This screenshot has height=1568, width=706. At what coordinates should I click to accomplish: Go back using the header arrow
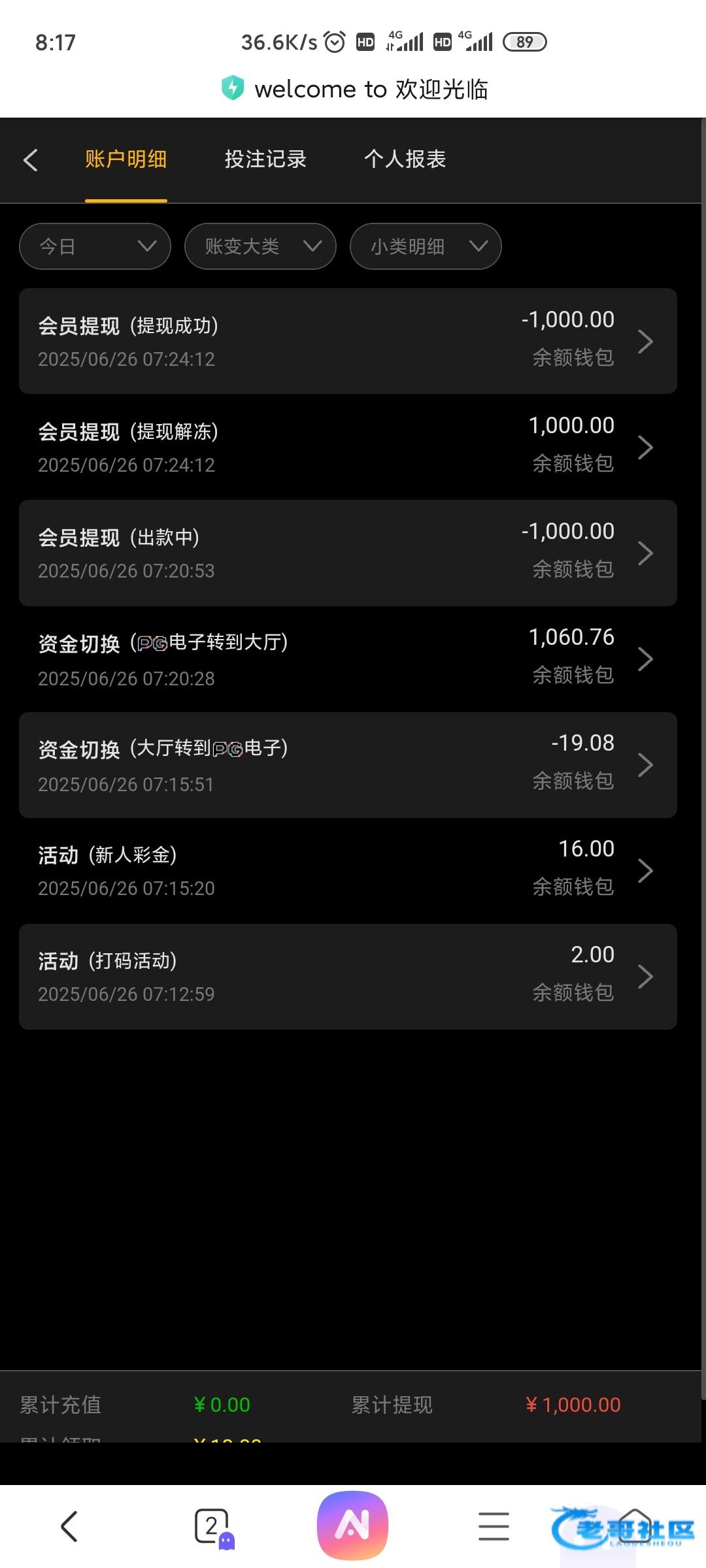(31, 160)
